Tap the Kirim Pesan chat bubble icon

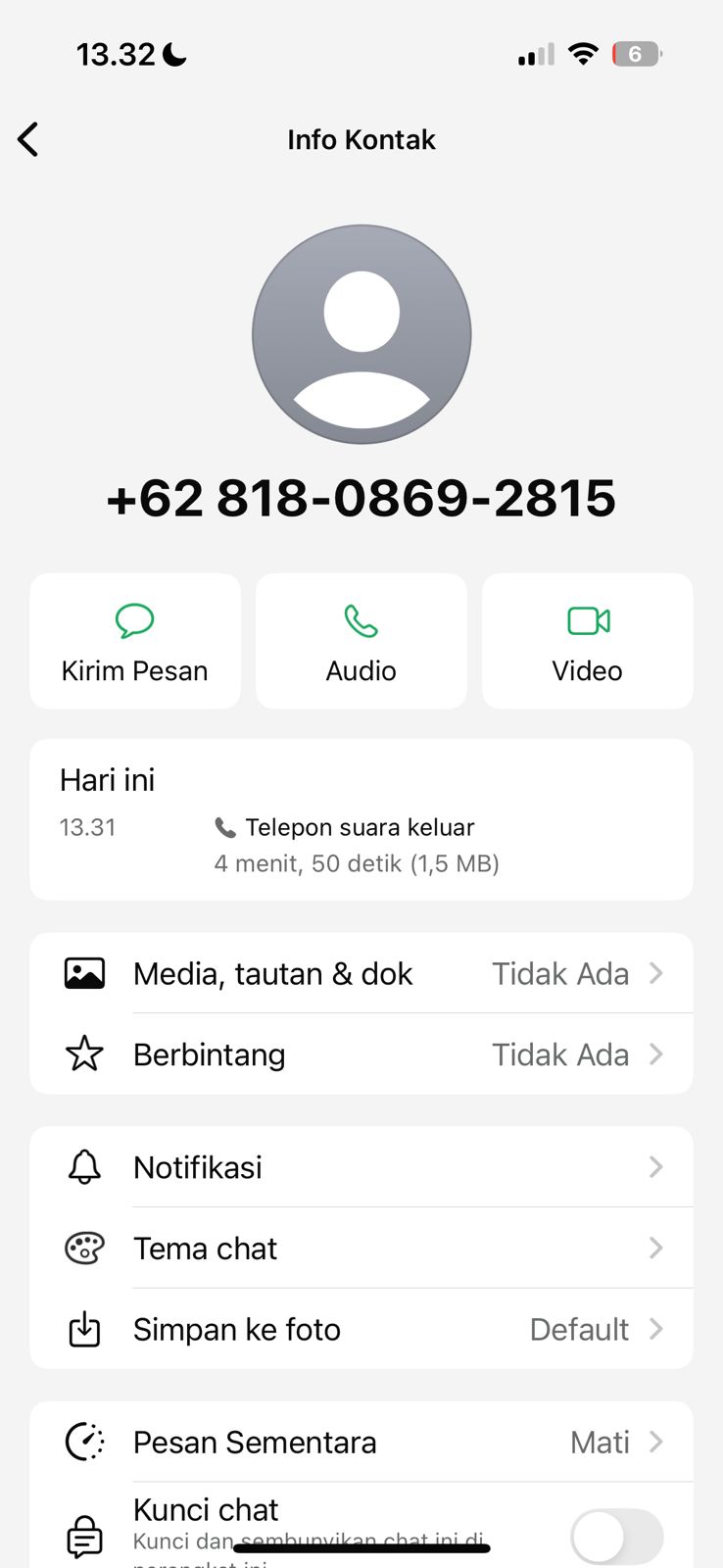pos(134,619)
